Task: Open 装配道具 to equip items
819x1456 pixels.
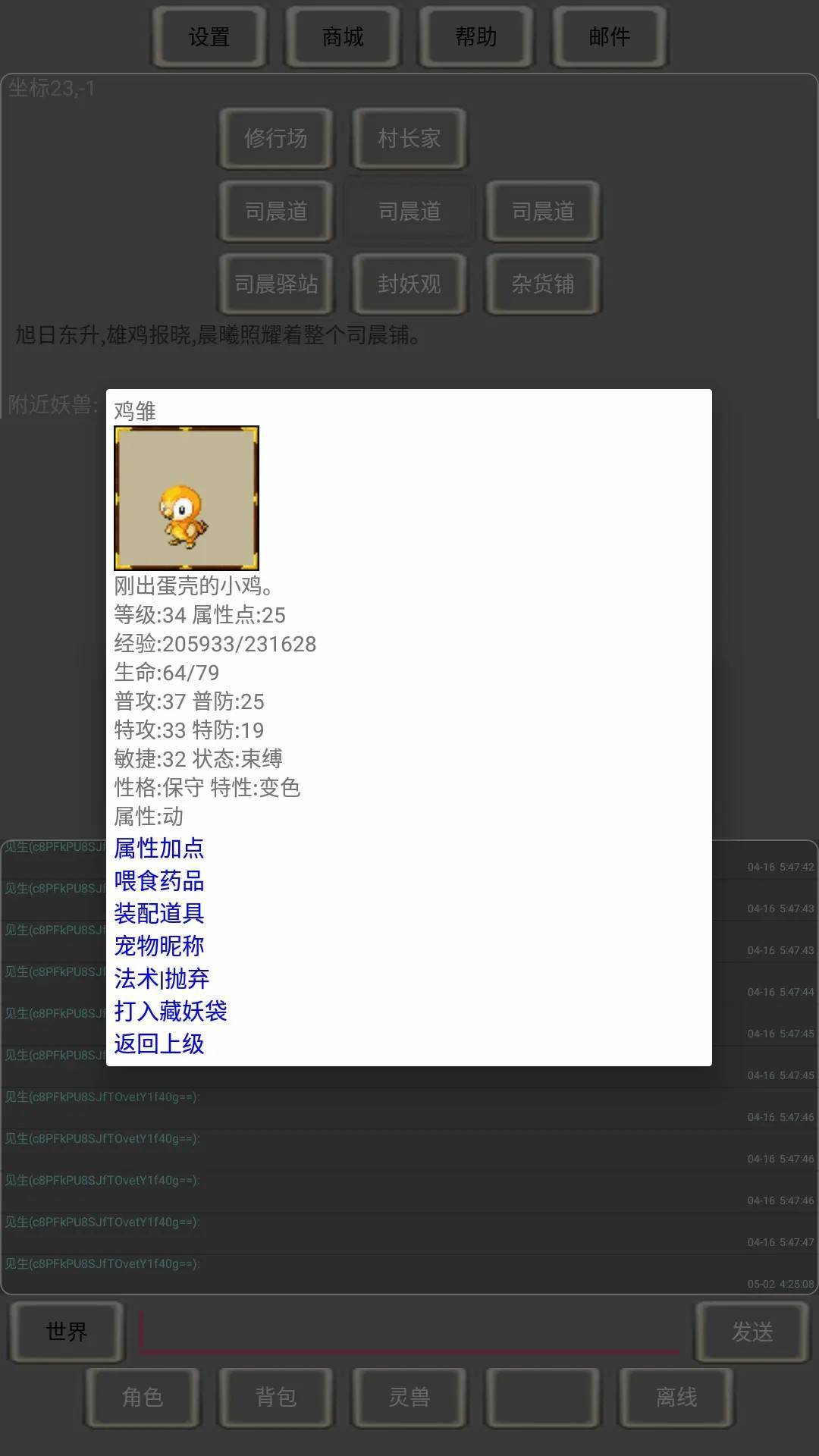Action: [x=159, y=914]
